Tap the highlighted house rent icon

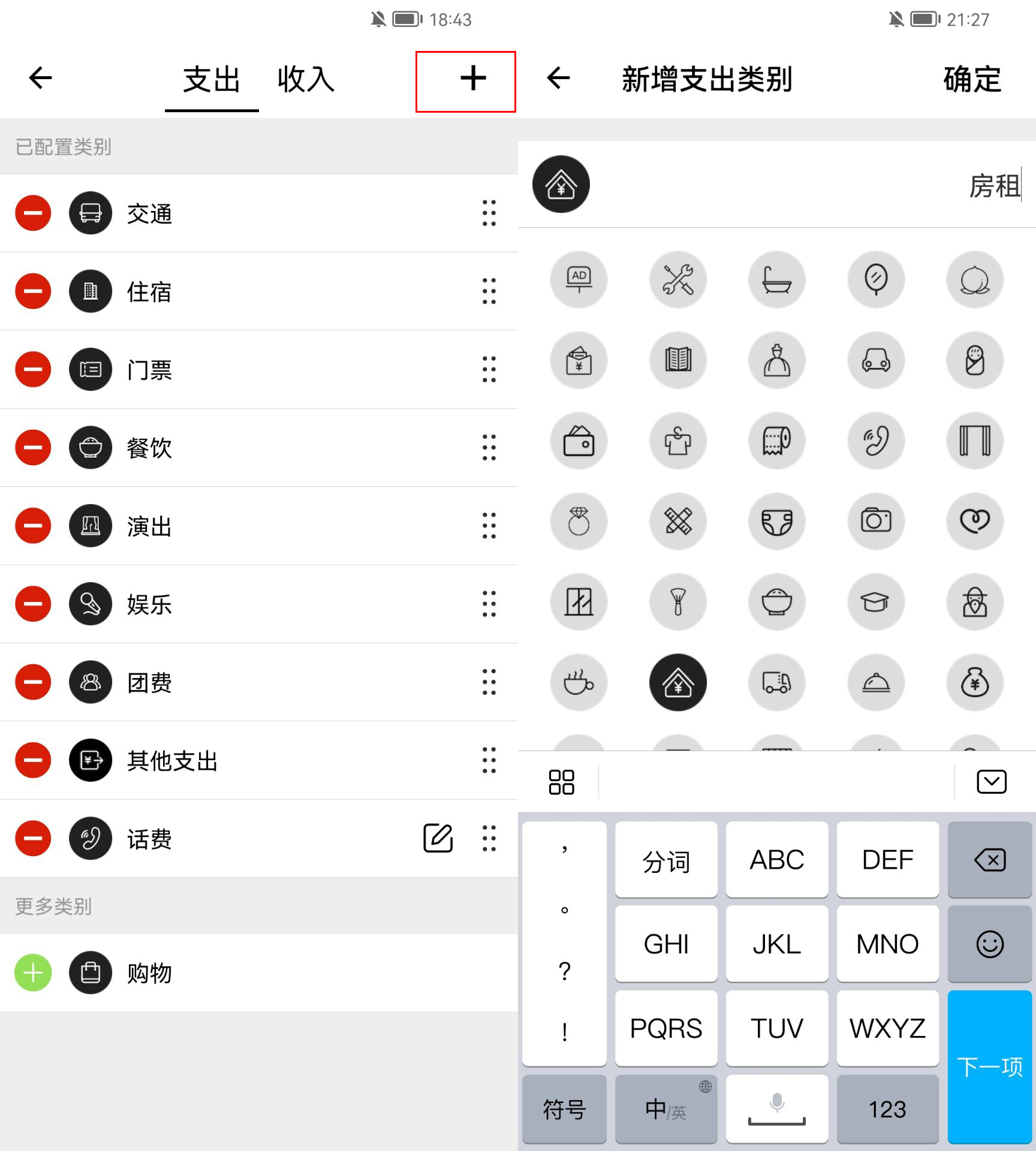coord(678,682)
